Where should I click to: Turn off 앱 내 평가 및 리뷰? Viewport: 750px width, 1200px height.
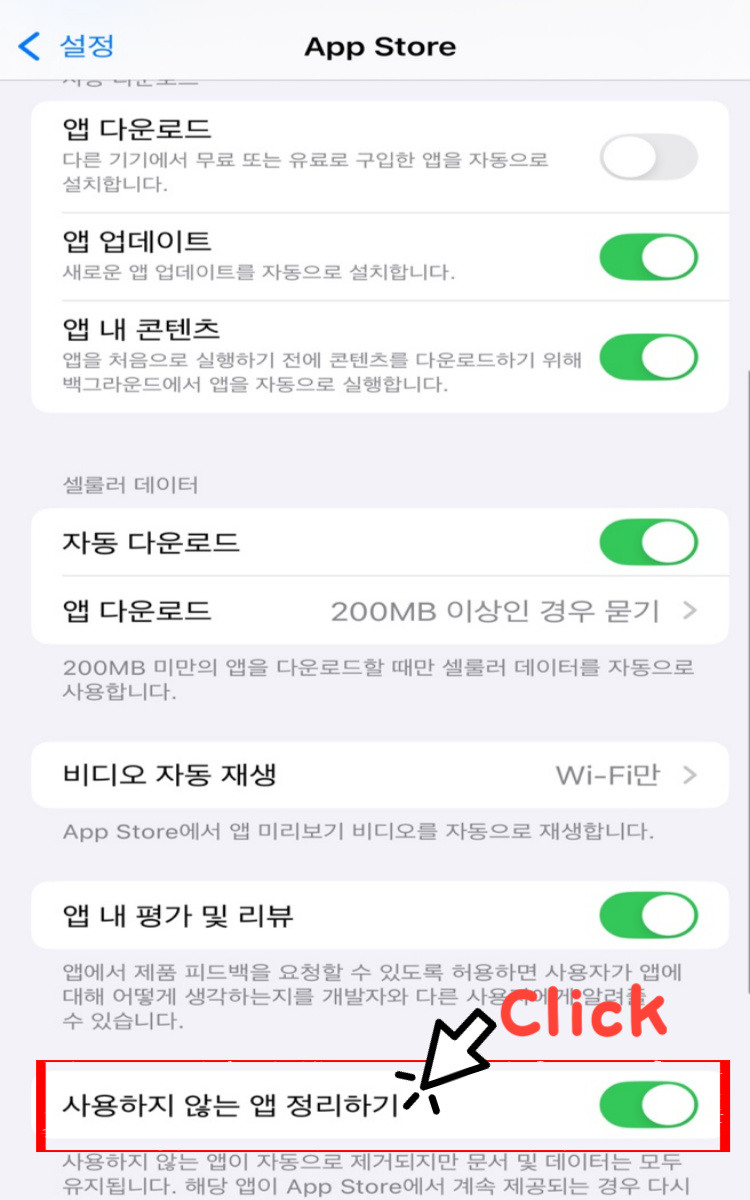tap(648, 915)
